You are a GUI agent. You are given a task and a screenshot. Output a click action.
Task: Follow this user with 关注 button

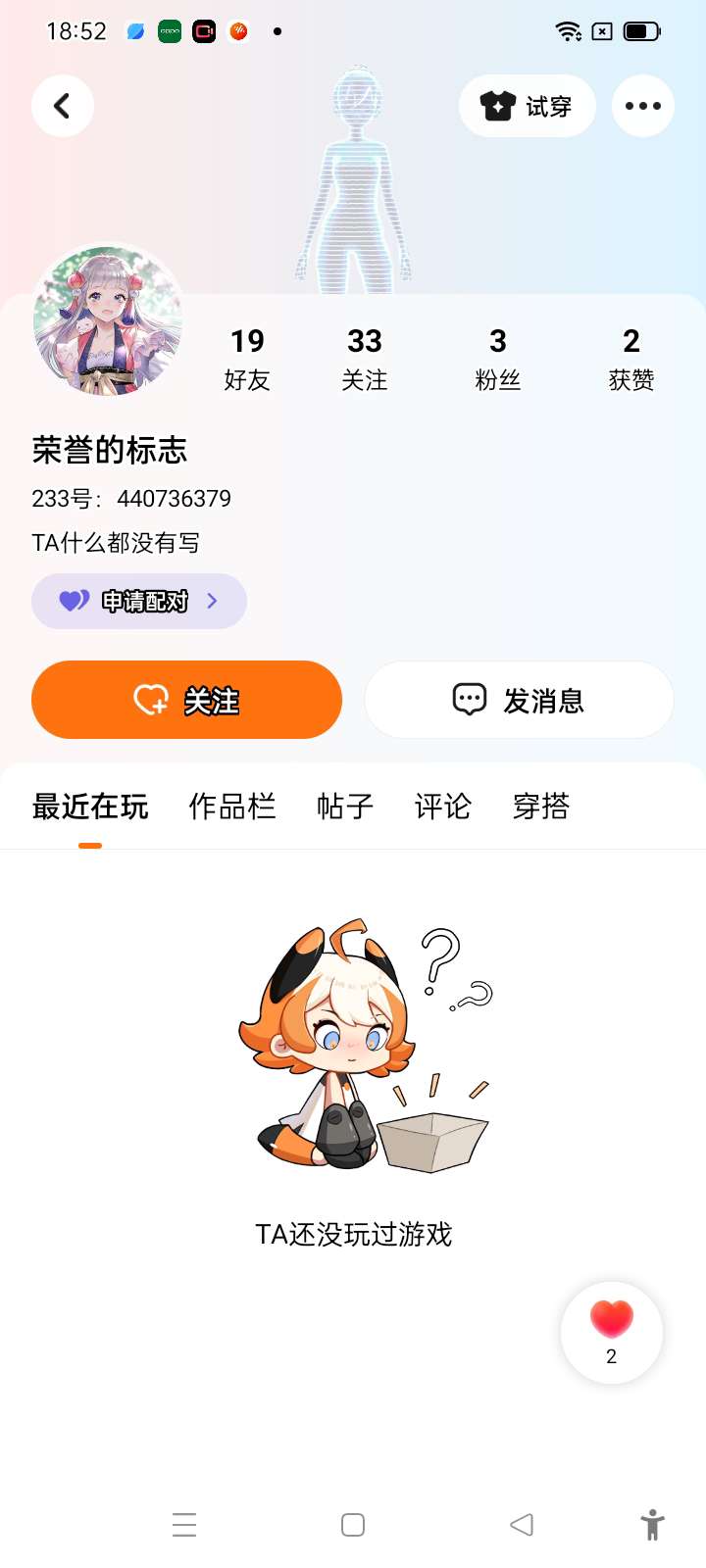[186, 700]
